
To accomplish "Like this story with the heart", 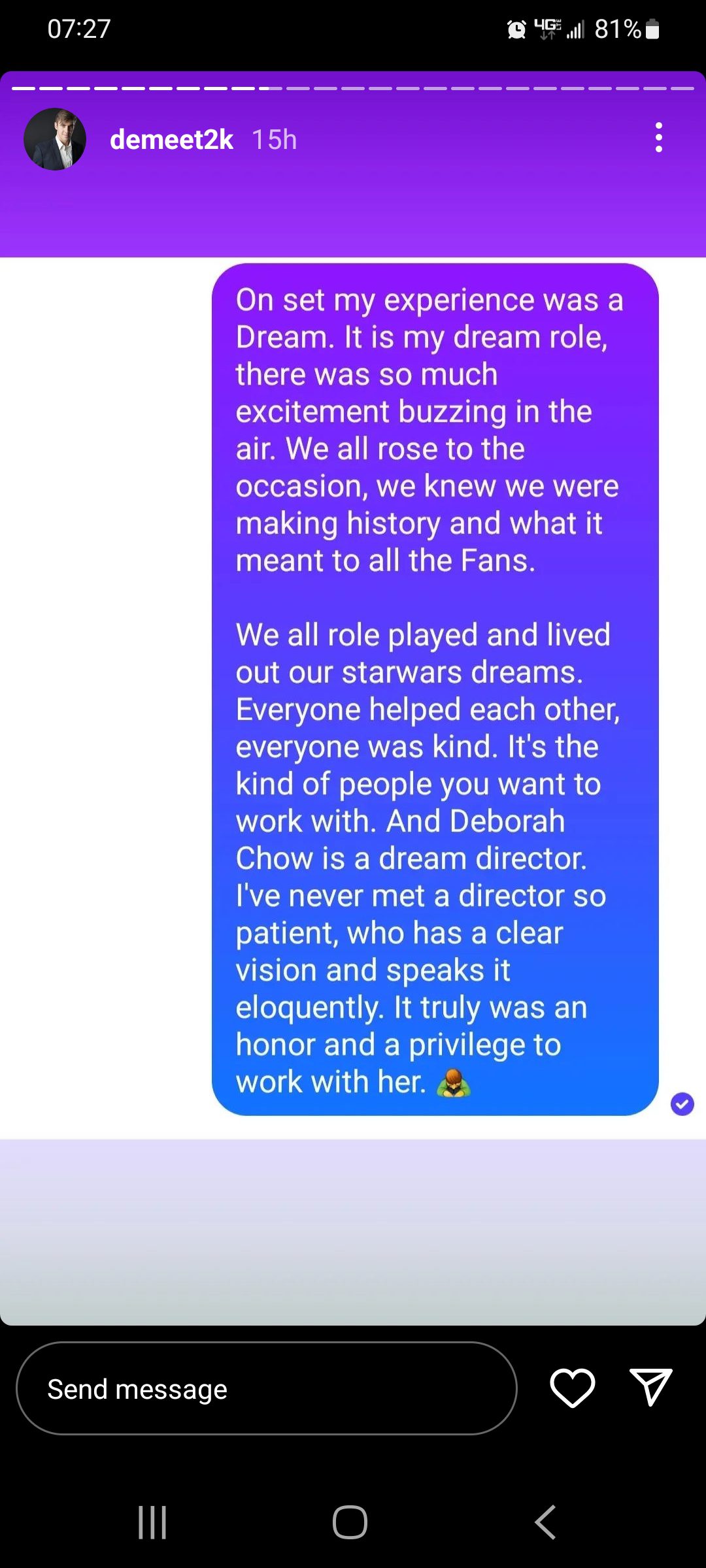I will coord(573,1388).
